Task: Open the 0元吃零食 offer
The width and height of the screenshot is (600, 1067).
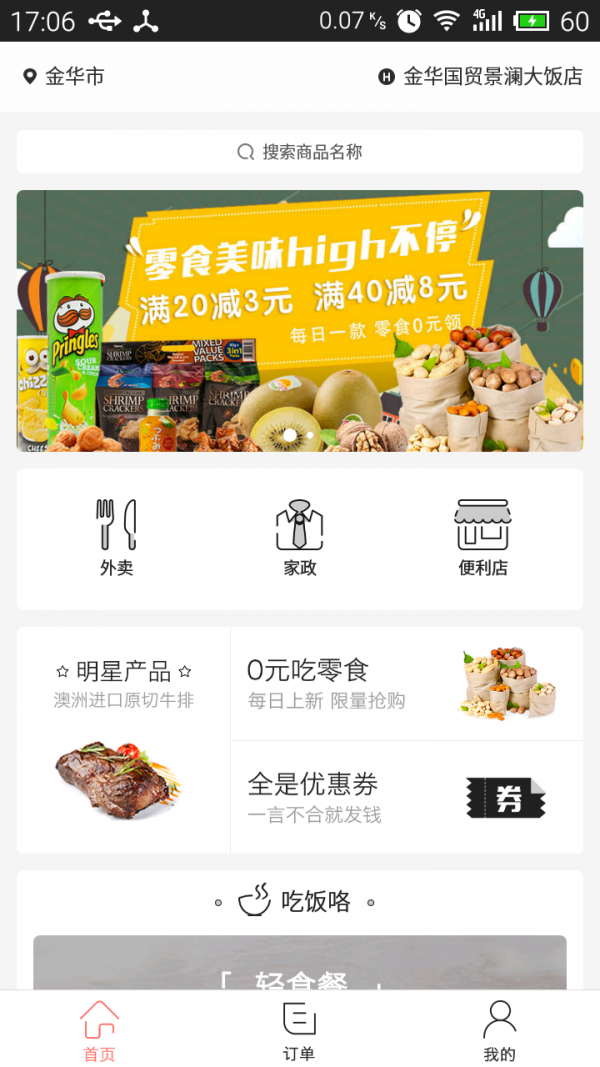Action: tap(406, 684)
